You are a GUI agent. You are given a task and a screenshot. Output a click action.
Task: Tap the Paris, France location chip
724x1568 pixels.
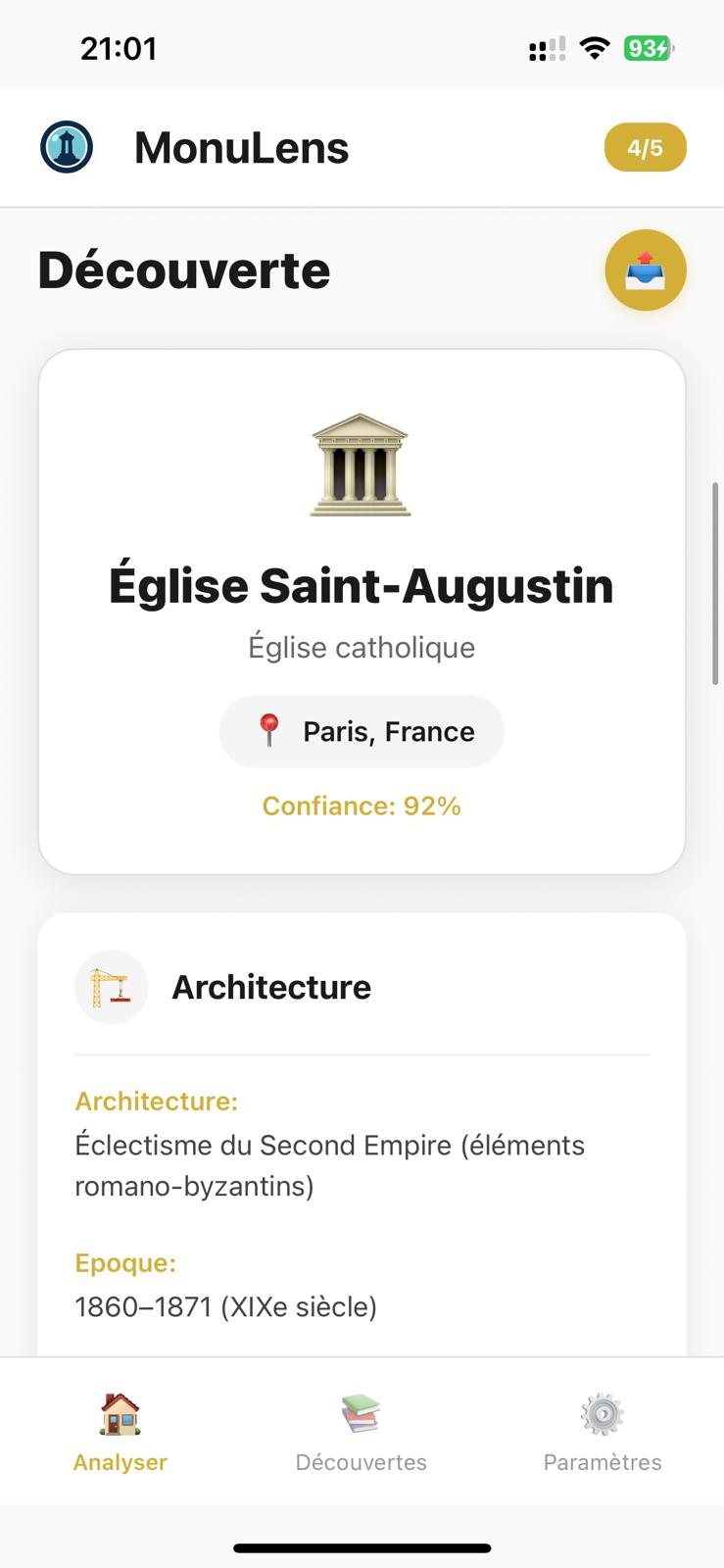point(361,730)
